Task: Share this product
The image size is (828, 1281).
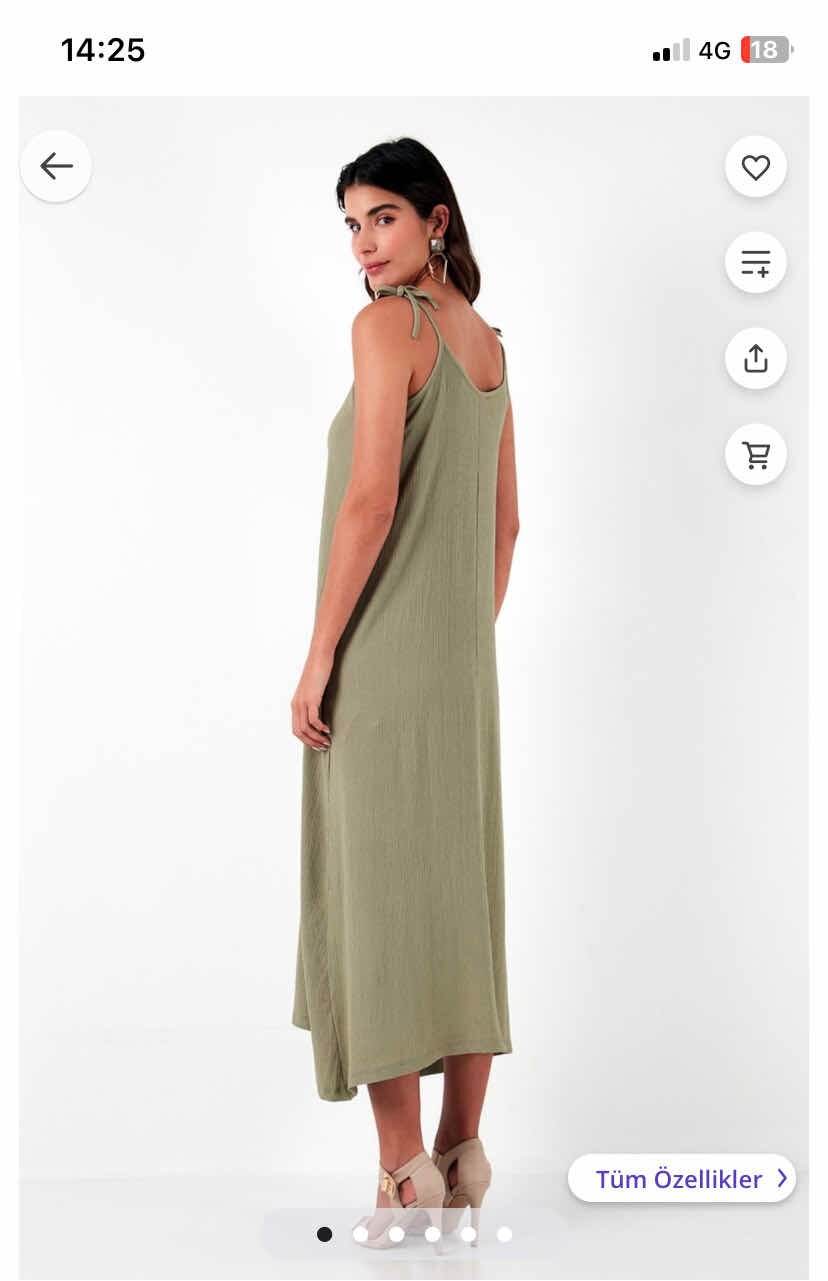Action: click(x=755, y=358)
